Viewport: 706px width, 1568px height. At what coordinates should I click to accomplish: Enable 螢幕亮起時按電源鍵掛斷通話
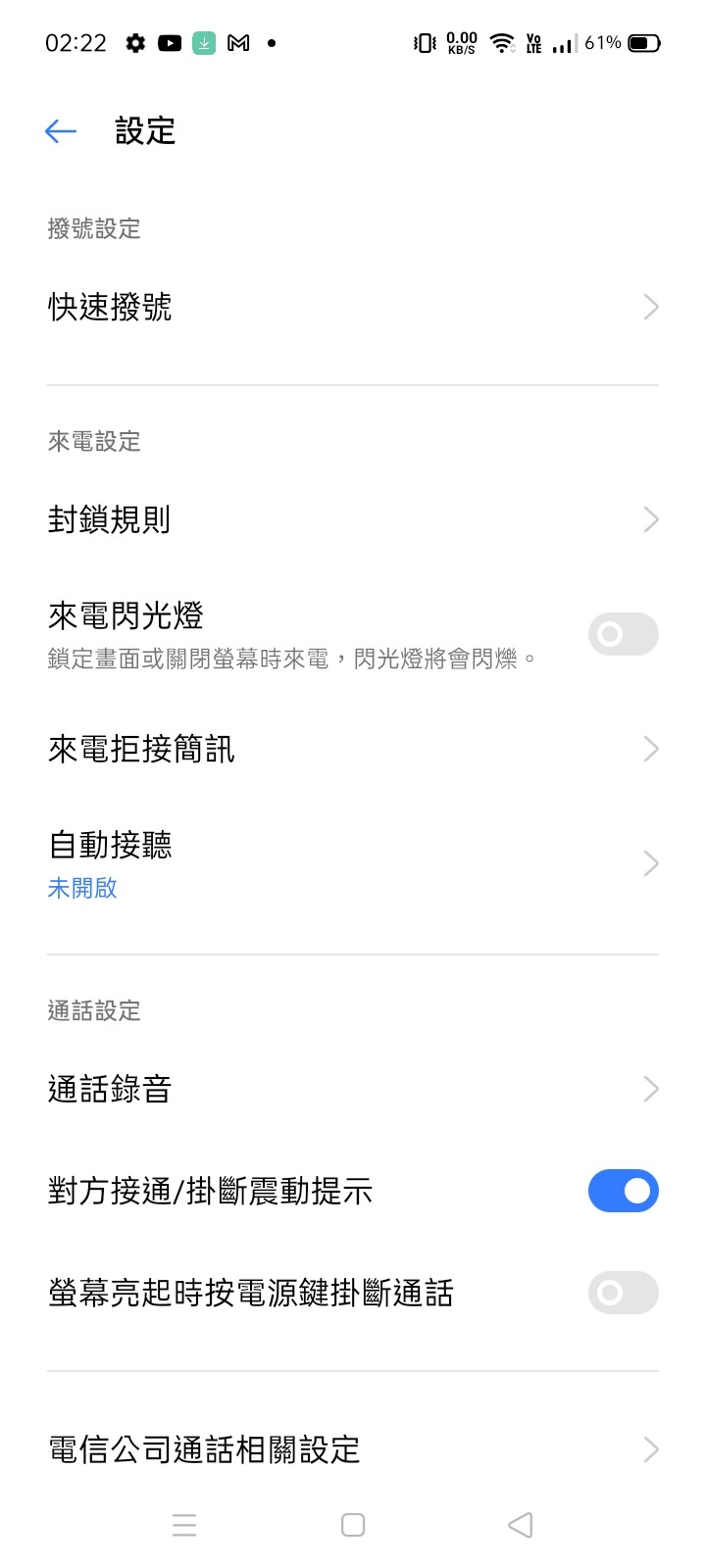623,1293
